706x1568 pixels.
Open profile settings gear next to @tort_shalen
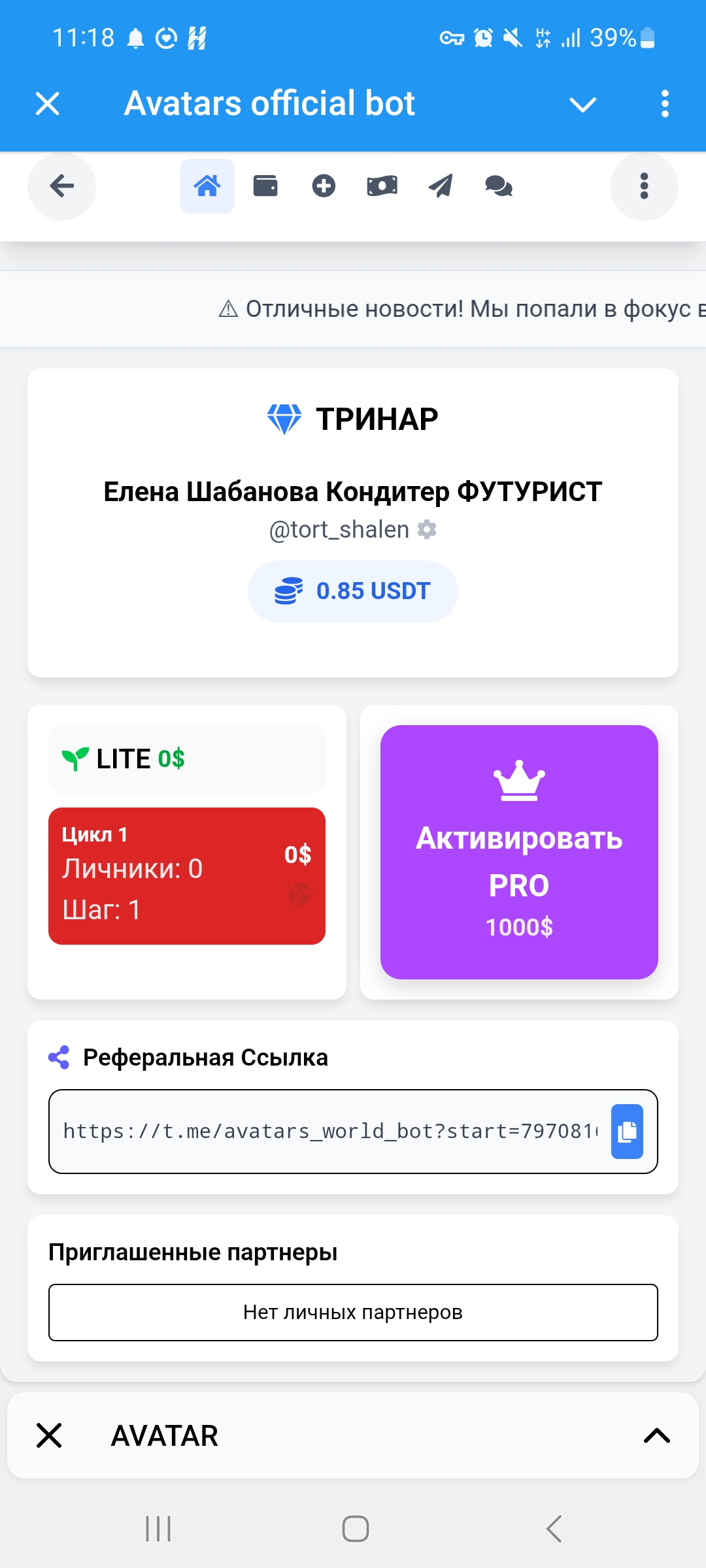[427, 529]
